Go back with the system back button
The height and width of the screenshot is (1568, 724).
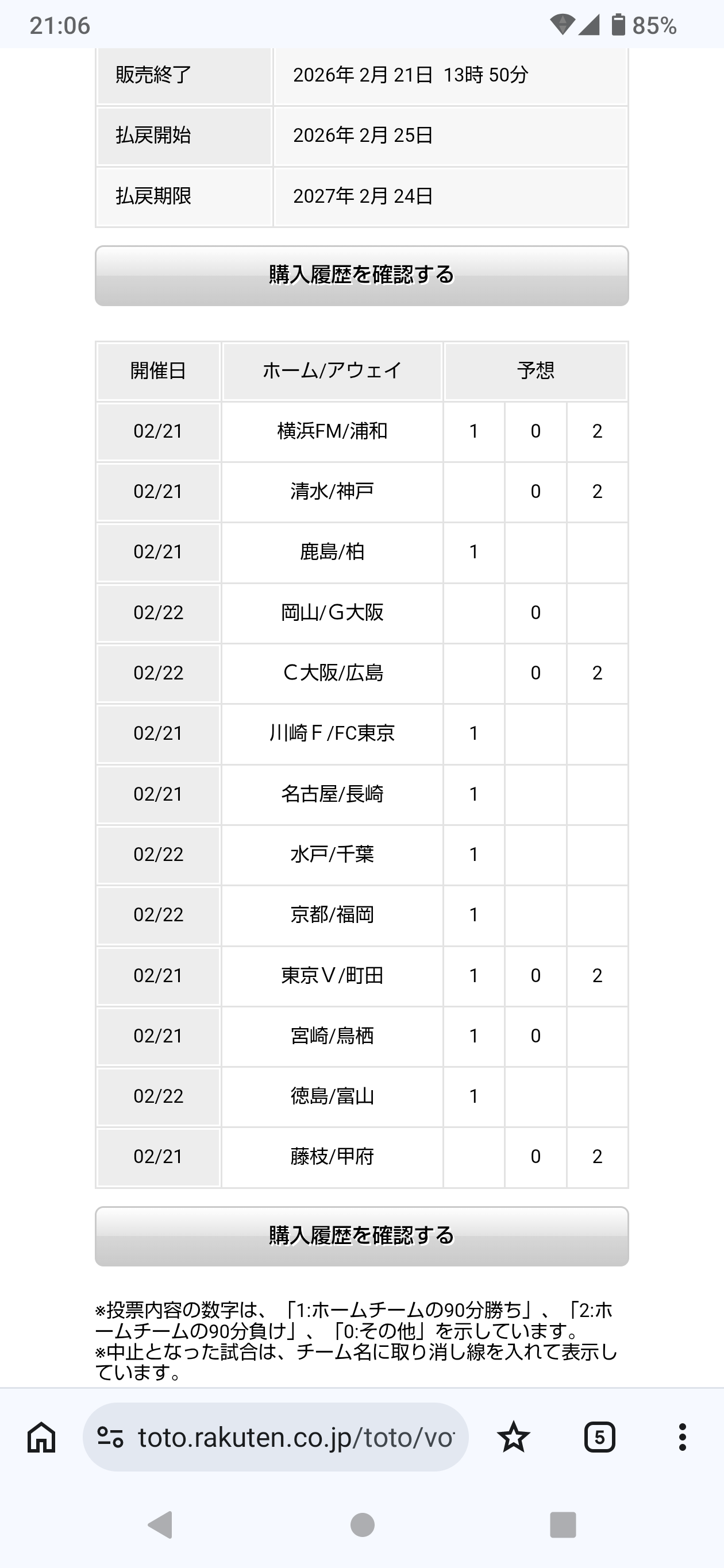[x=161, y=1525]
